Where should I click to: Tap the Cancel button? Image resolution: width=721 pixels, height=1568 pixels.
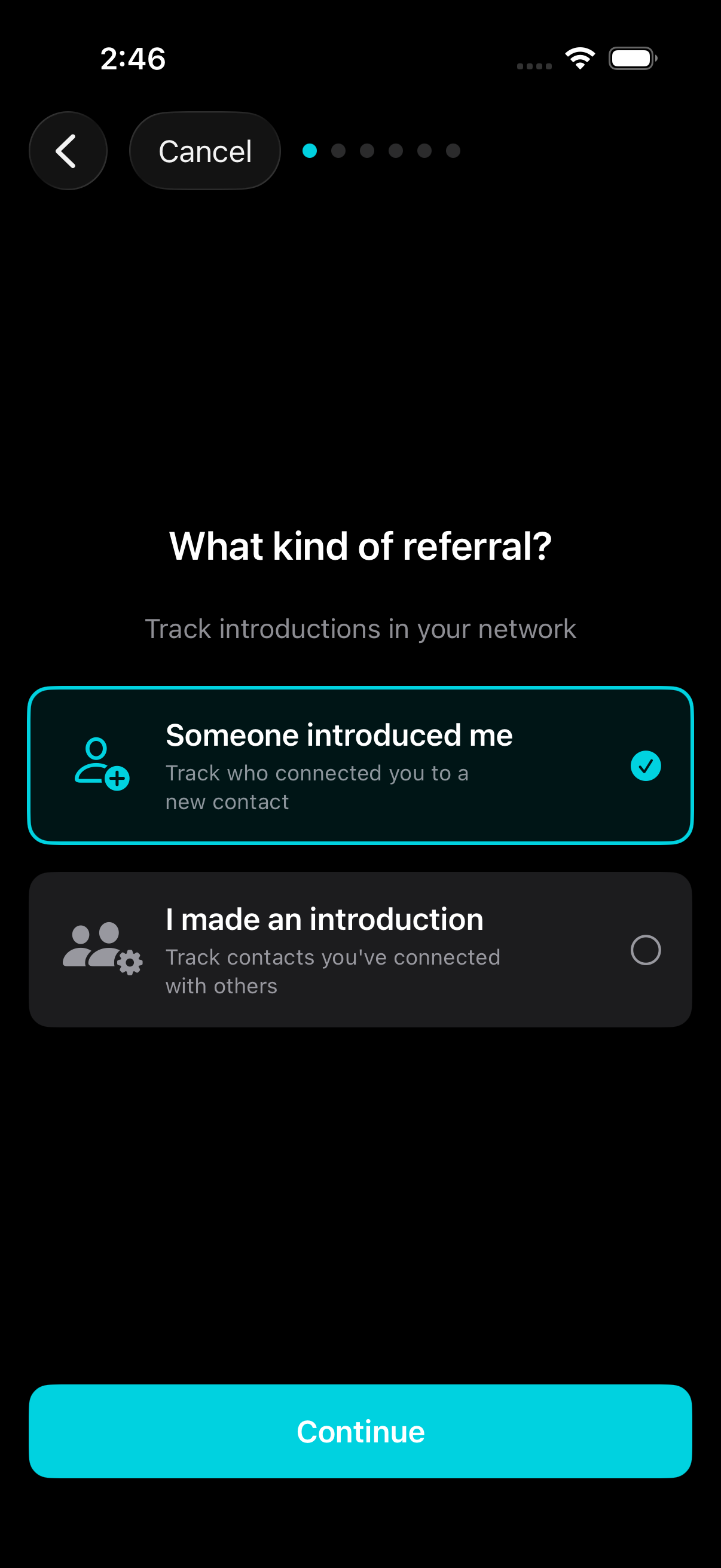click(204, 150)
